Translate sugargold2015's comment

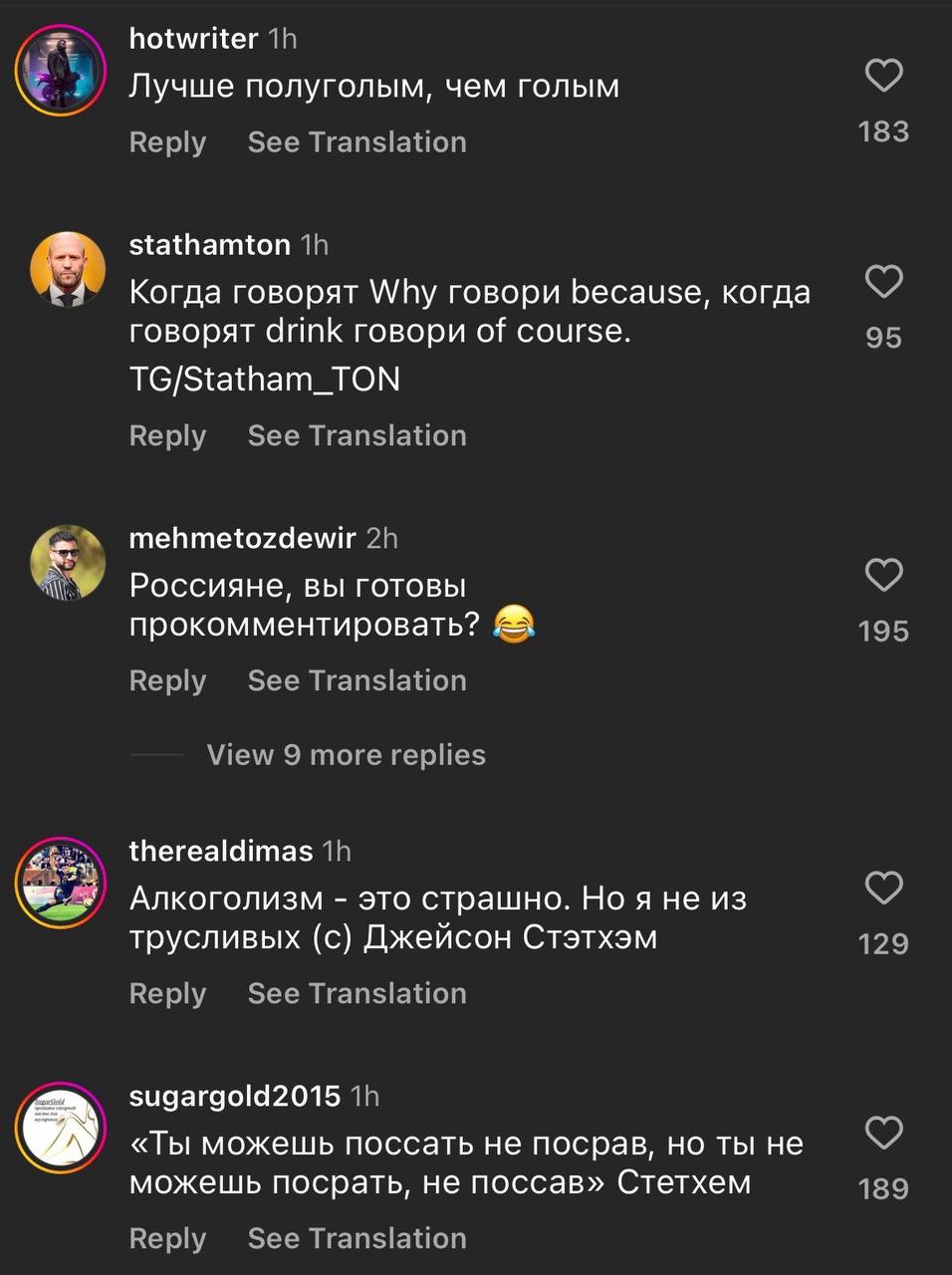357,1239
